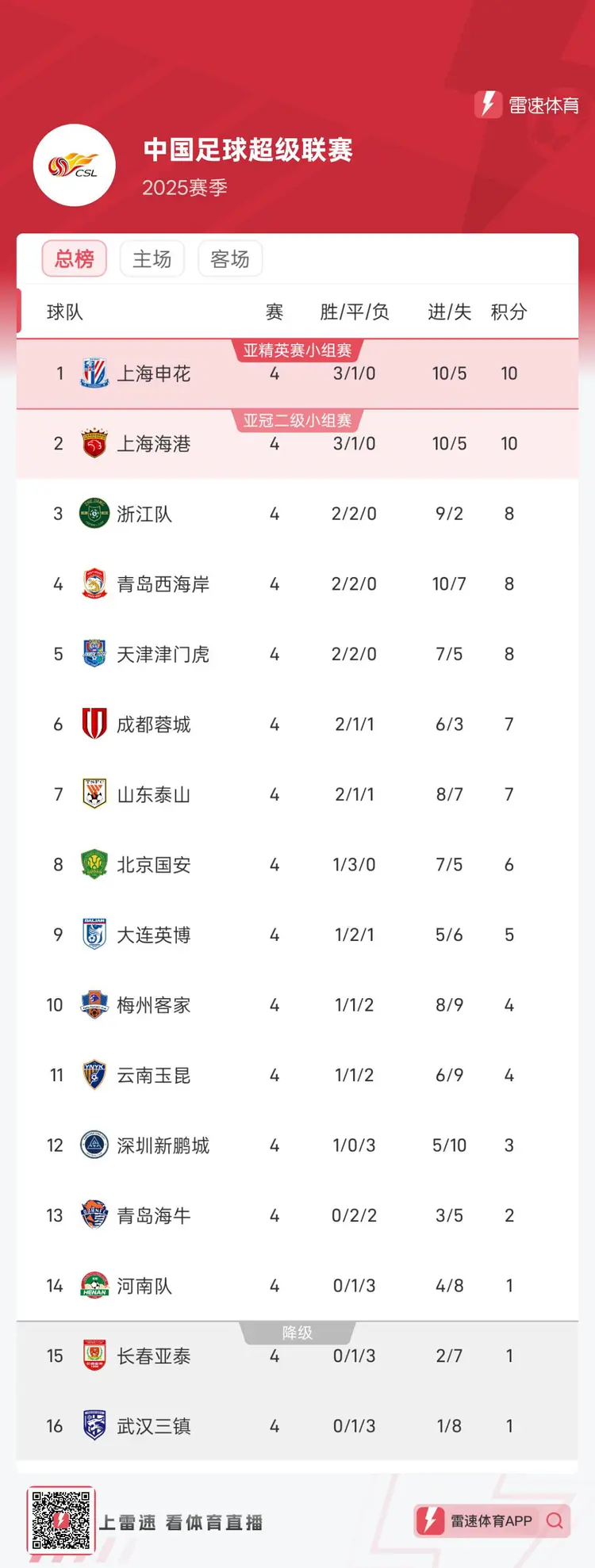Viewport: 595px width, 1568px height.
Task: Select the 上海申花 team crest
Action: coord(93,373)
